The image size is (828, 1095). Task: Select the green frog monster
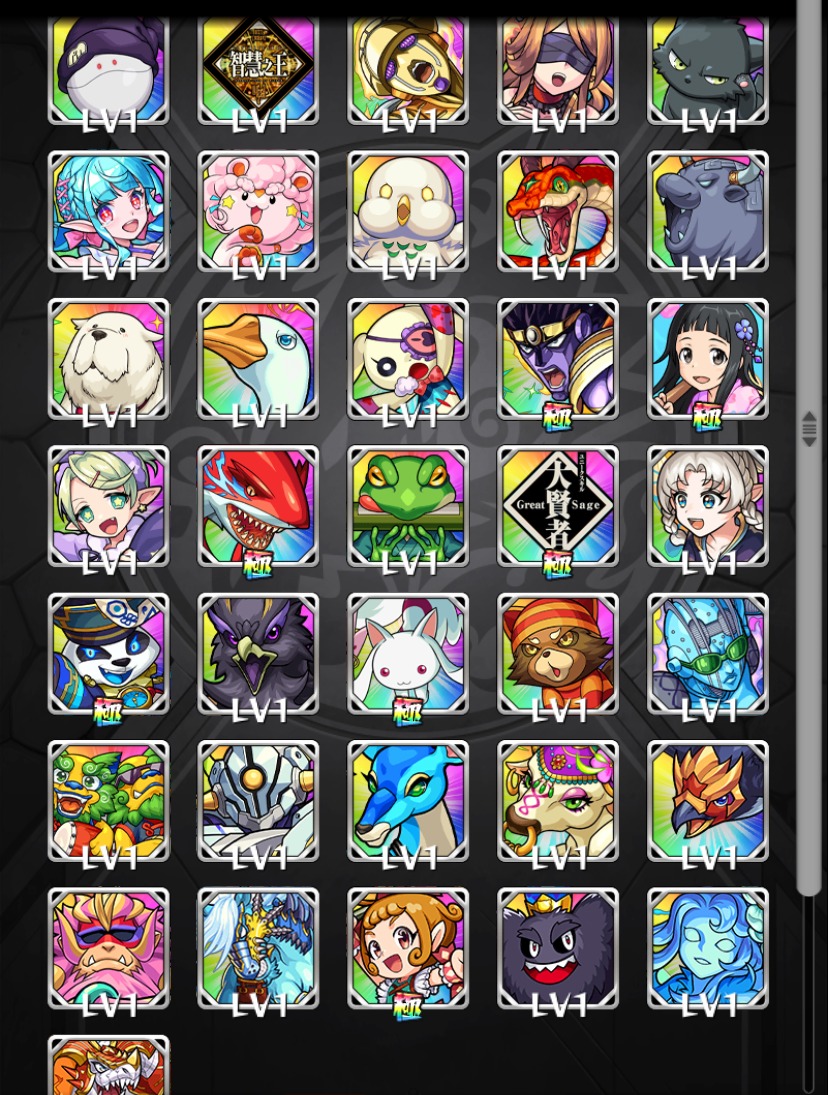tap(408, 503)
